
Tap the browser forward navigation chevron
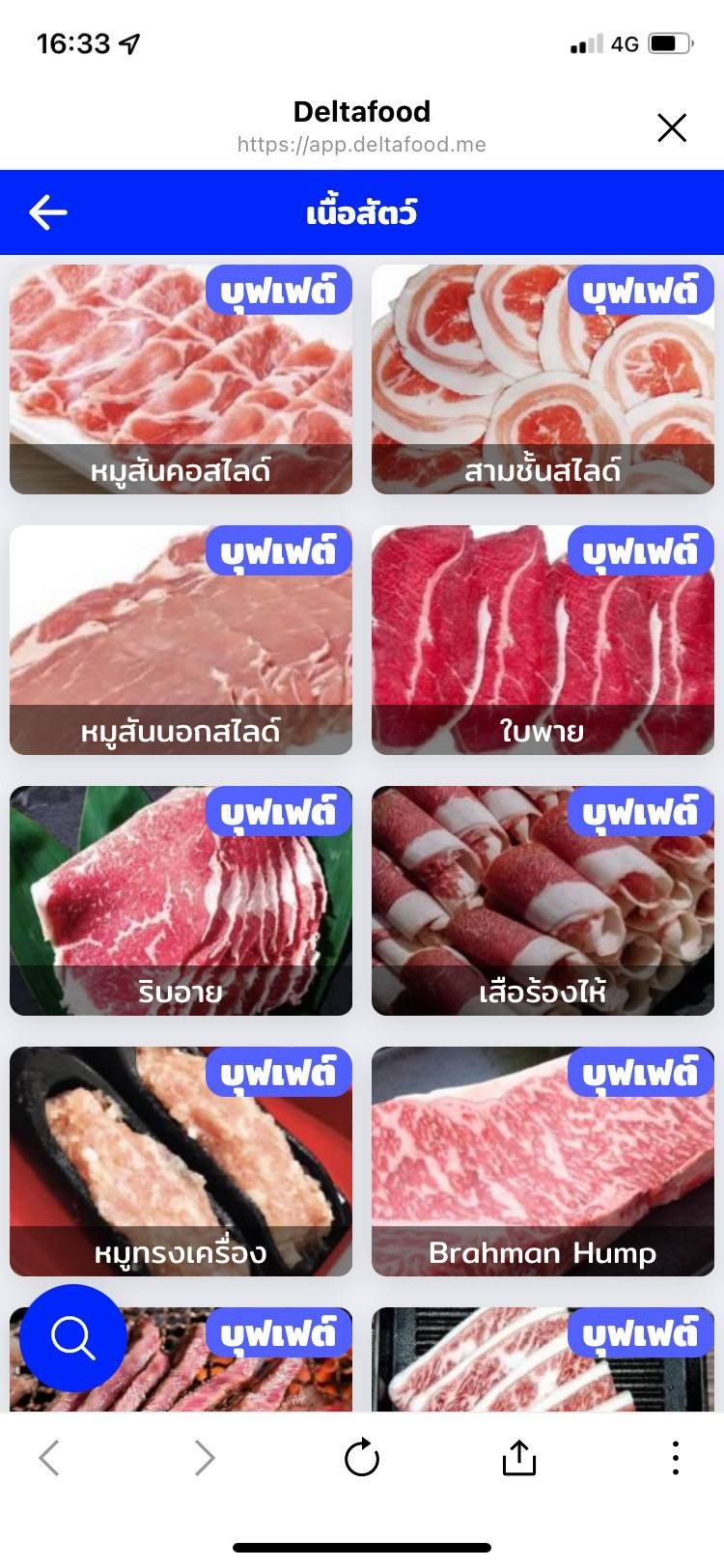tap(204, 1458)
